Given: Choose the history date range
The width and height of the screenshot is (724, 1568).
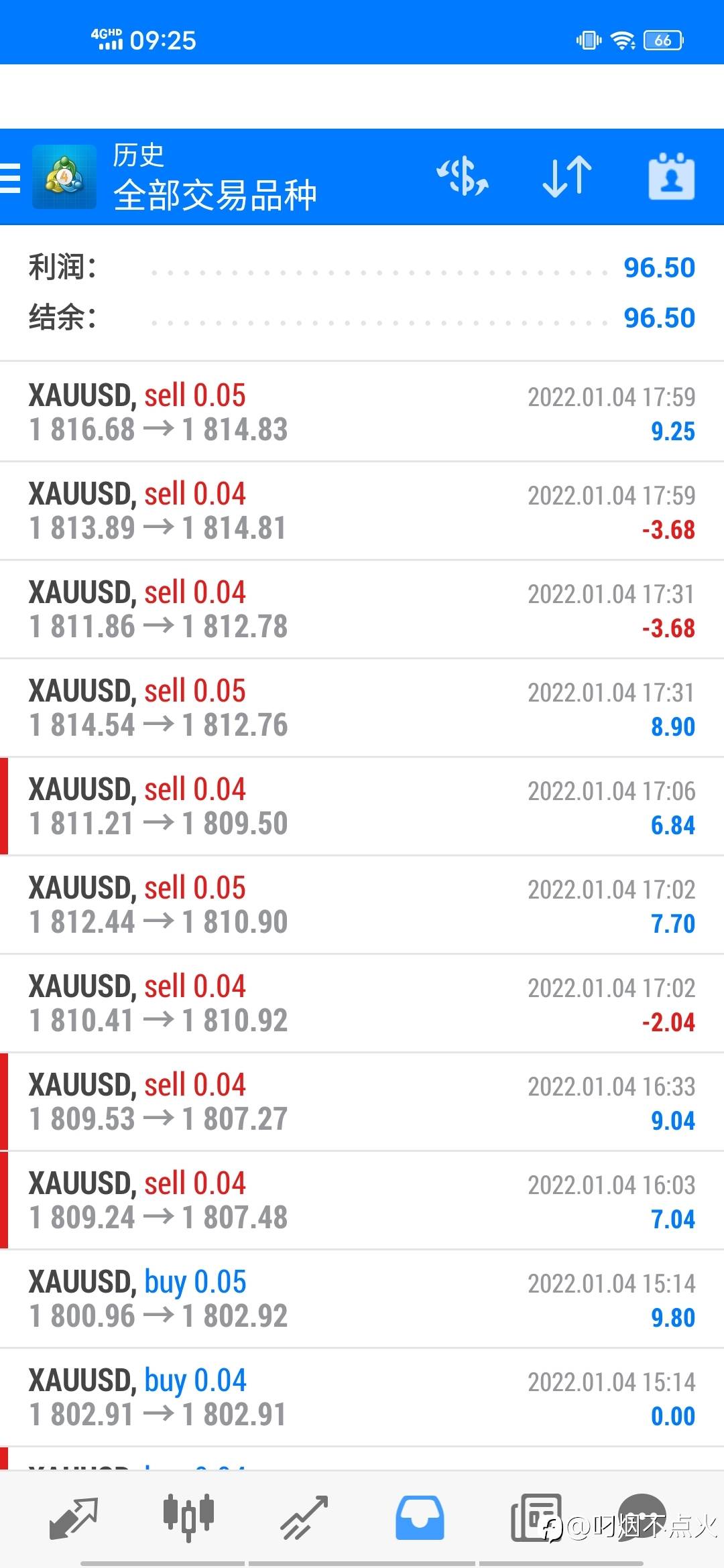Looking at the screenshot, I should click(x=672, y=177).
